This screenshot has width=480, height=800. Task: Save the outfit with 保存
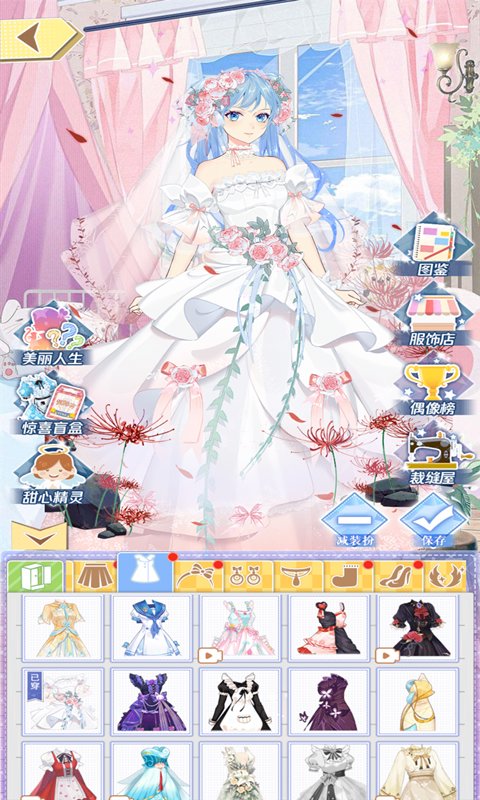(433, 520)
